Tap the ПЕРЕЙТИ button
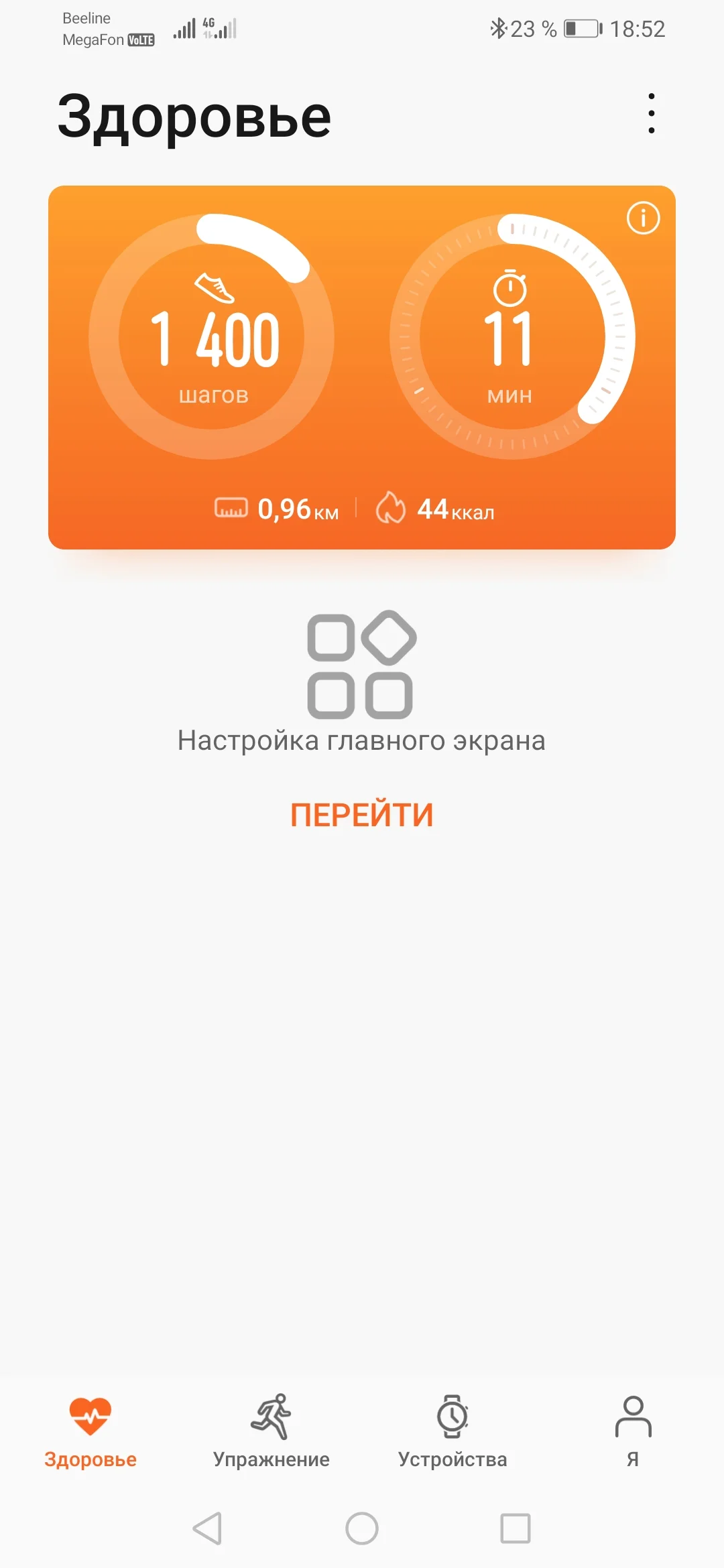This screenshot has width=724, height=1568. point(362,815)
